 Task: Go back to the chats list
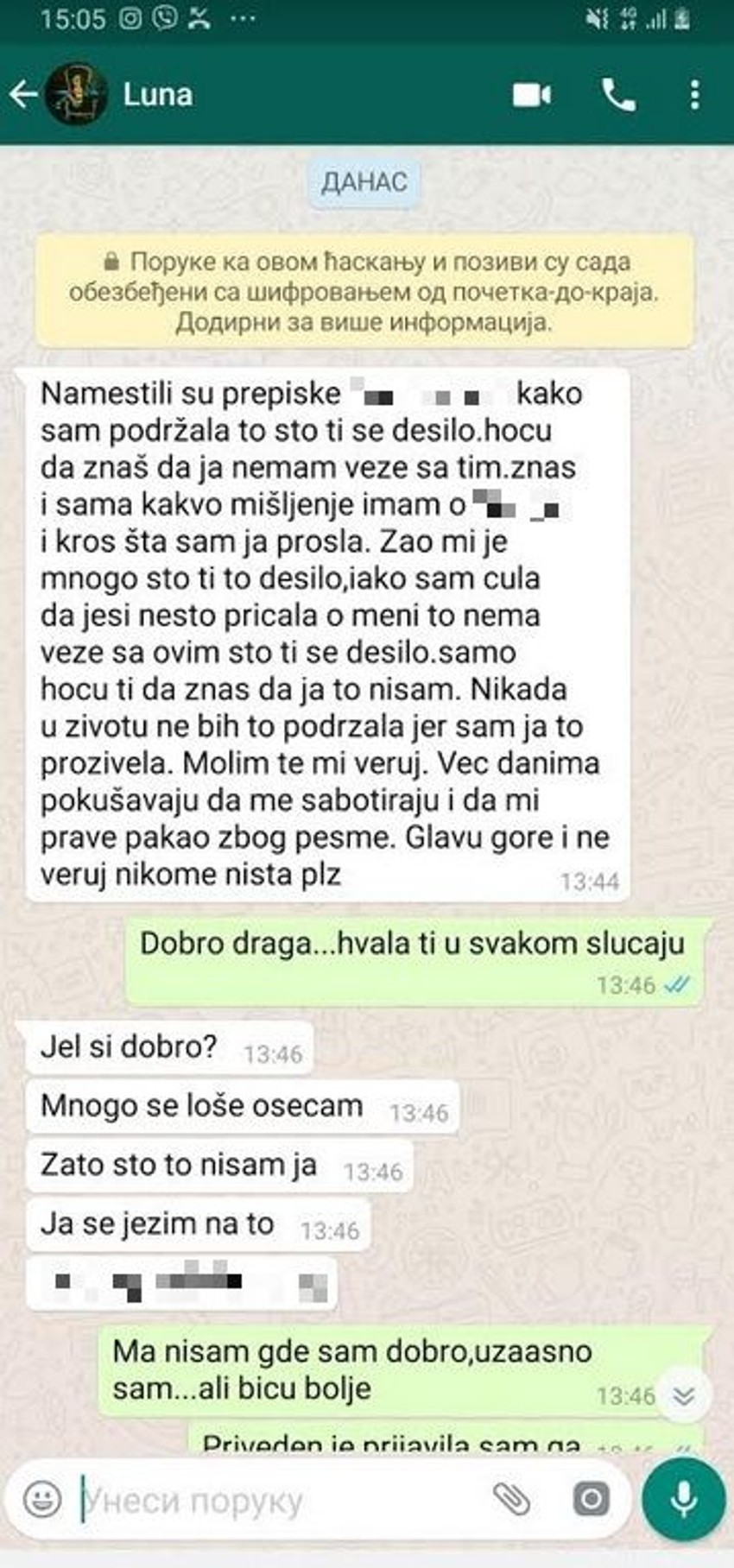tap(23, 94)
